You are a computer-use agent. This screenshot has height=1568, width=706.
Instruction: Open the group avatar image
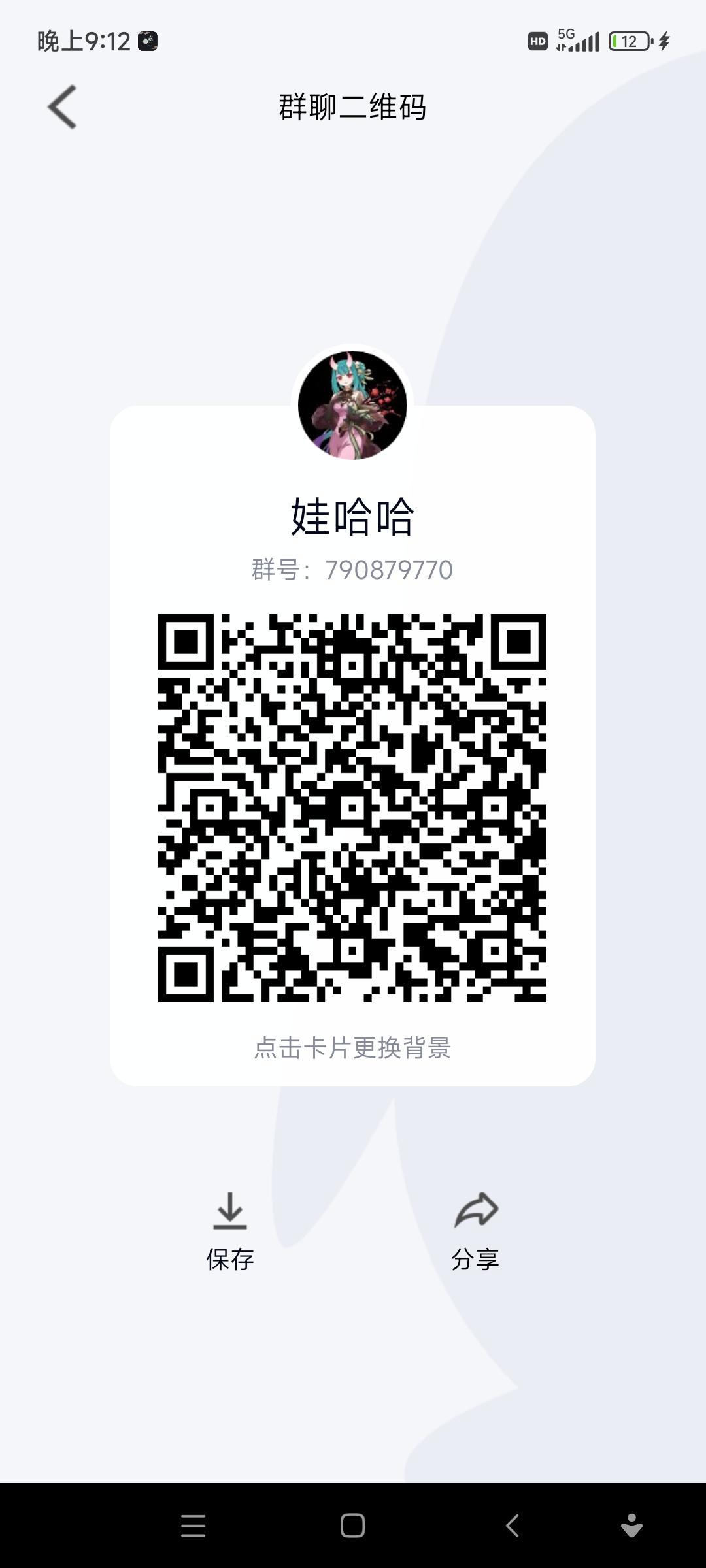pyautogui.click(x=353, y=405)
